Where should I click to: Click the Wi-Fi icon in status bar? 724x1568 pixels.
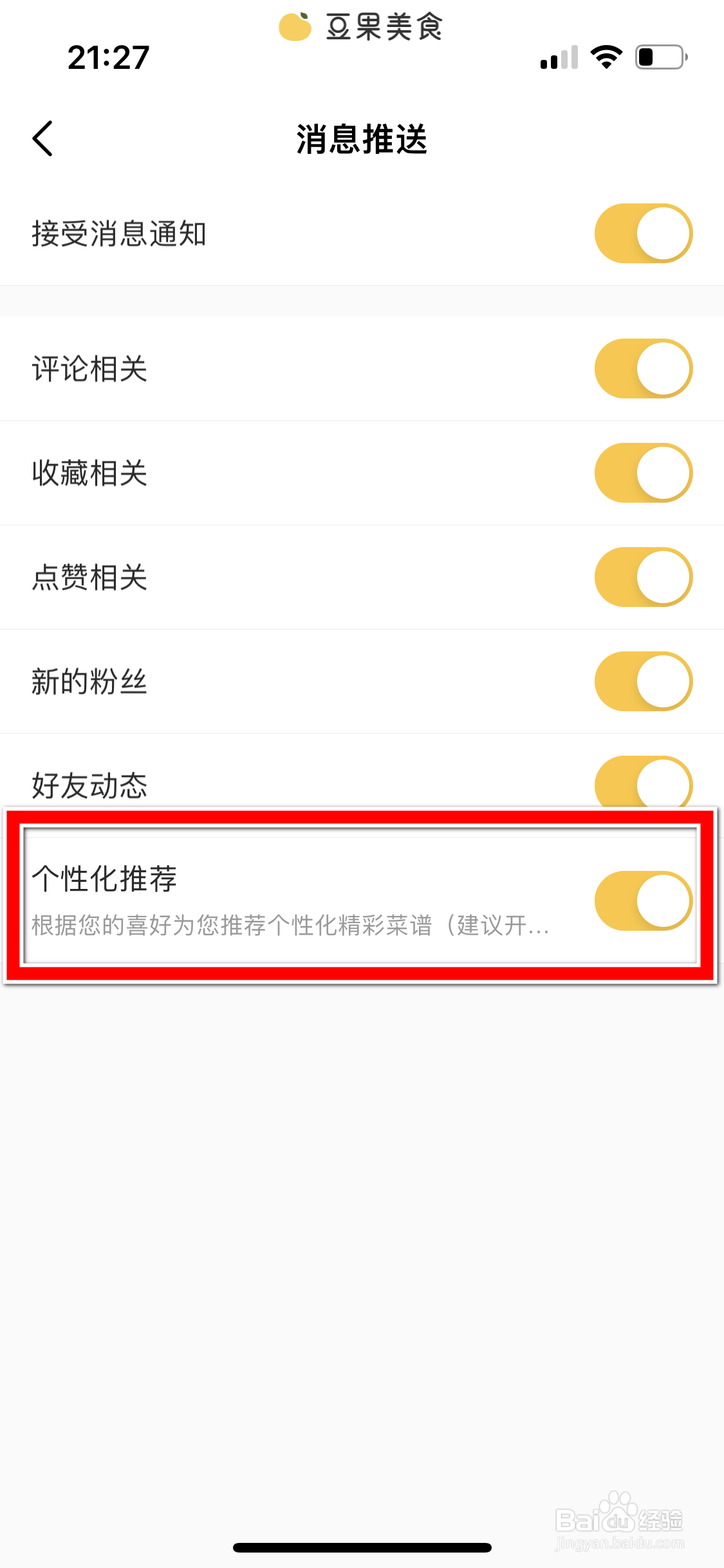(x=605, y=57)
